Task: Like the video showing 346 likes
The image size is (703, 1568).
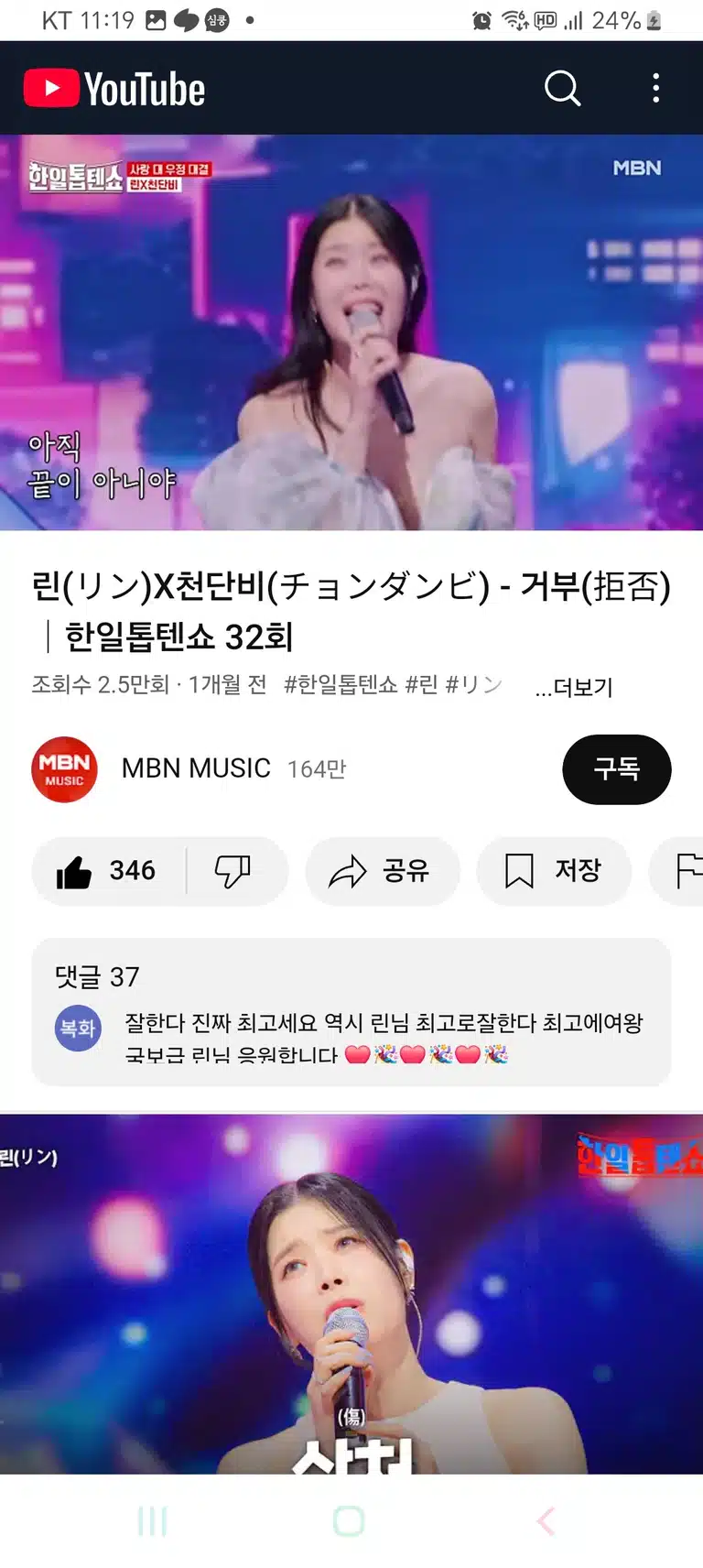Action: click(108, 871)
